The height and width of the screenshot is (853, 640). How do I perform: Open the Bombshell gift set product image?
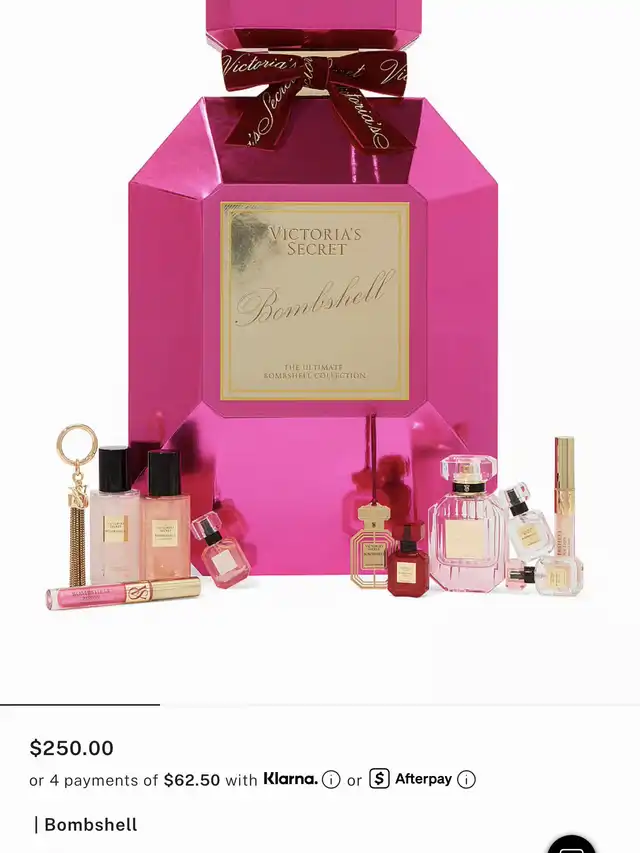314,330
